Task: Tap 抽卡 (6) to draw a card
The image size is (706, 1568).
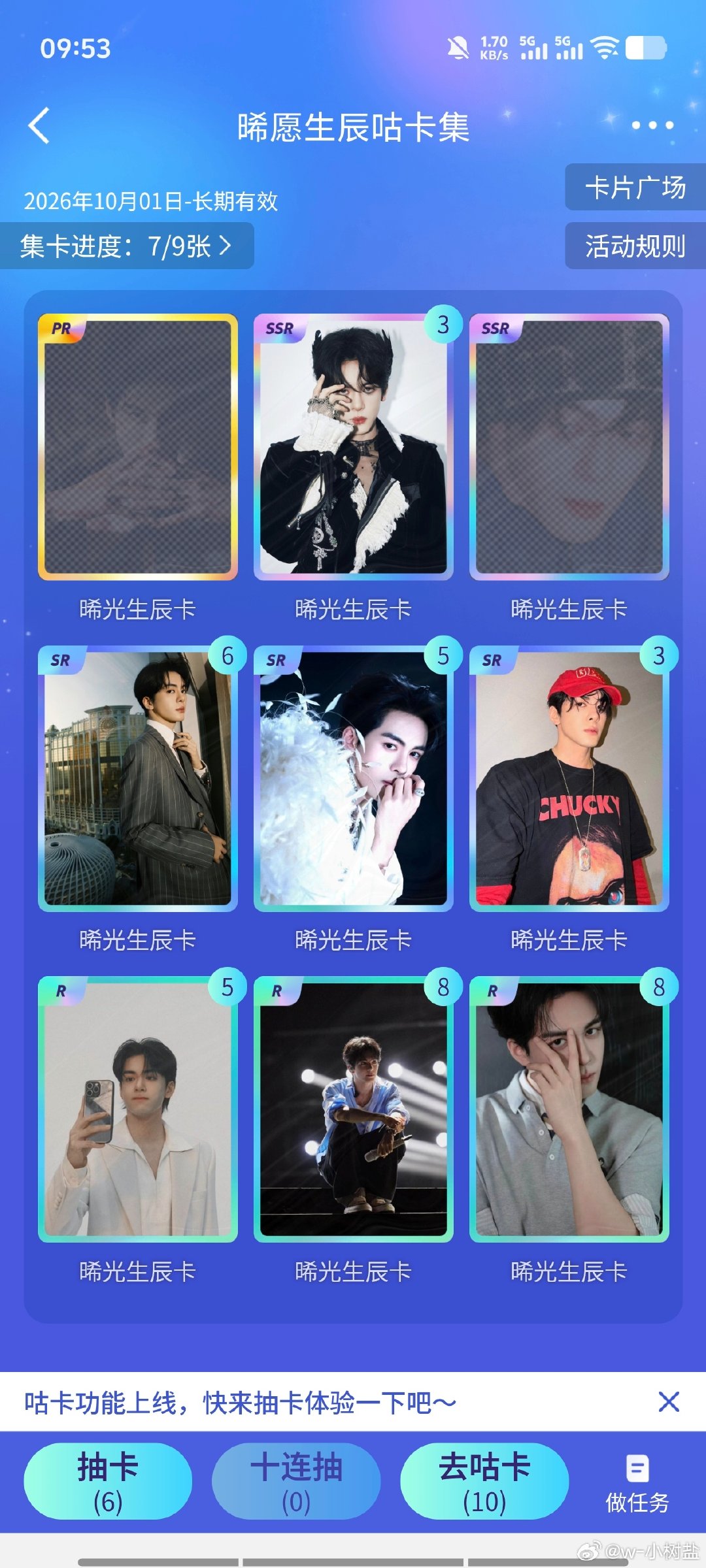Action: pos(108,1481)
